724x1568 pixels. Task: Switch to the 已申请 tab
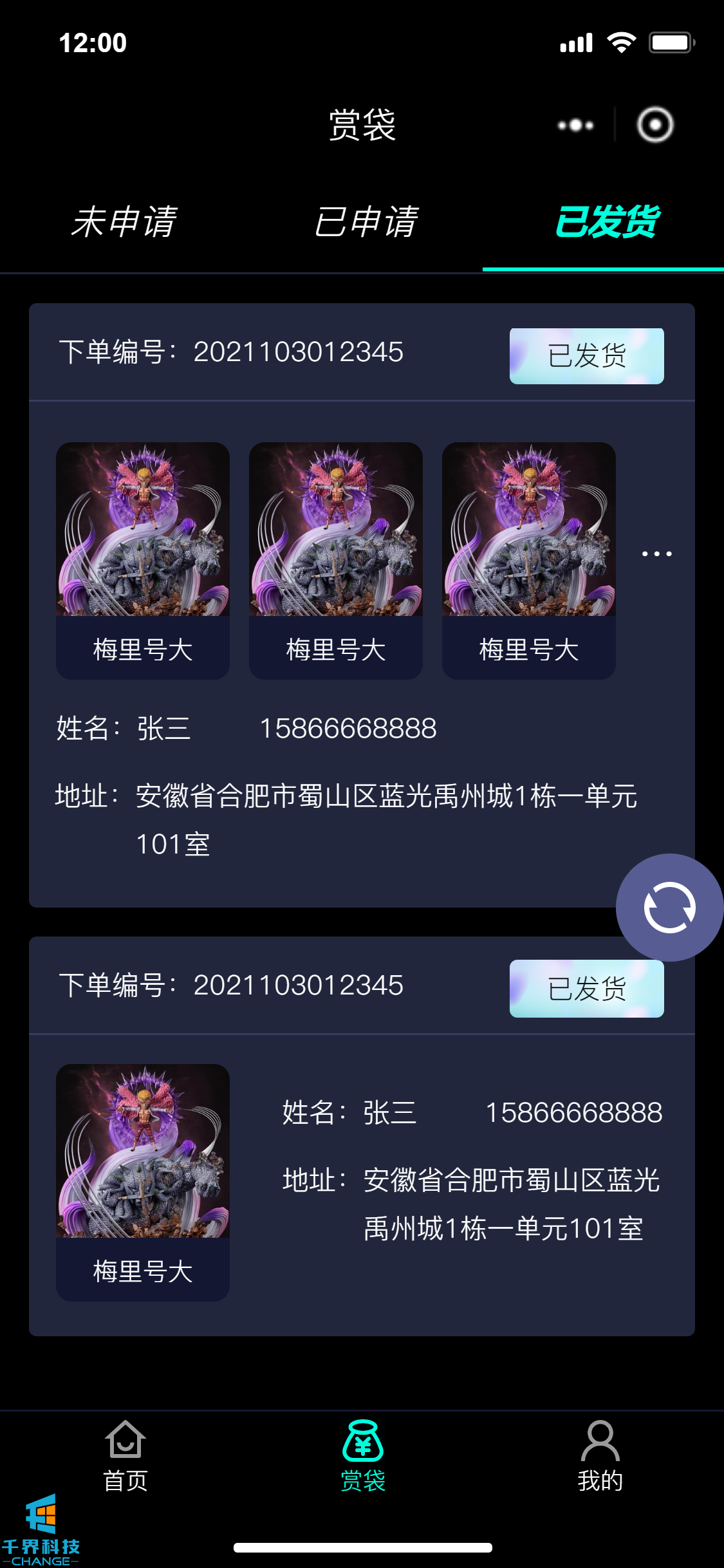(366, 222)
